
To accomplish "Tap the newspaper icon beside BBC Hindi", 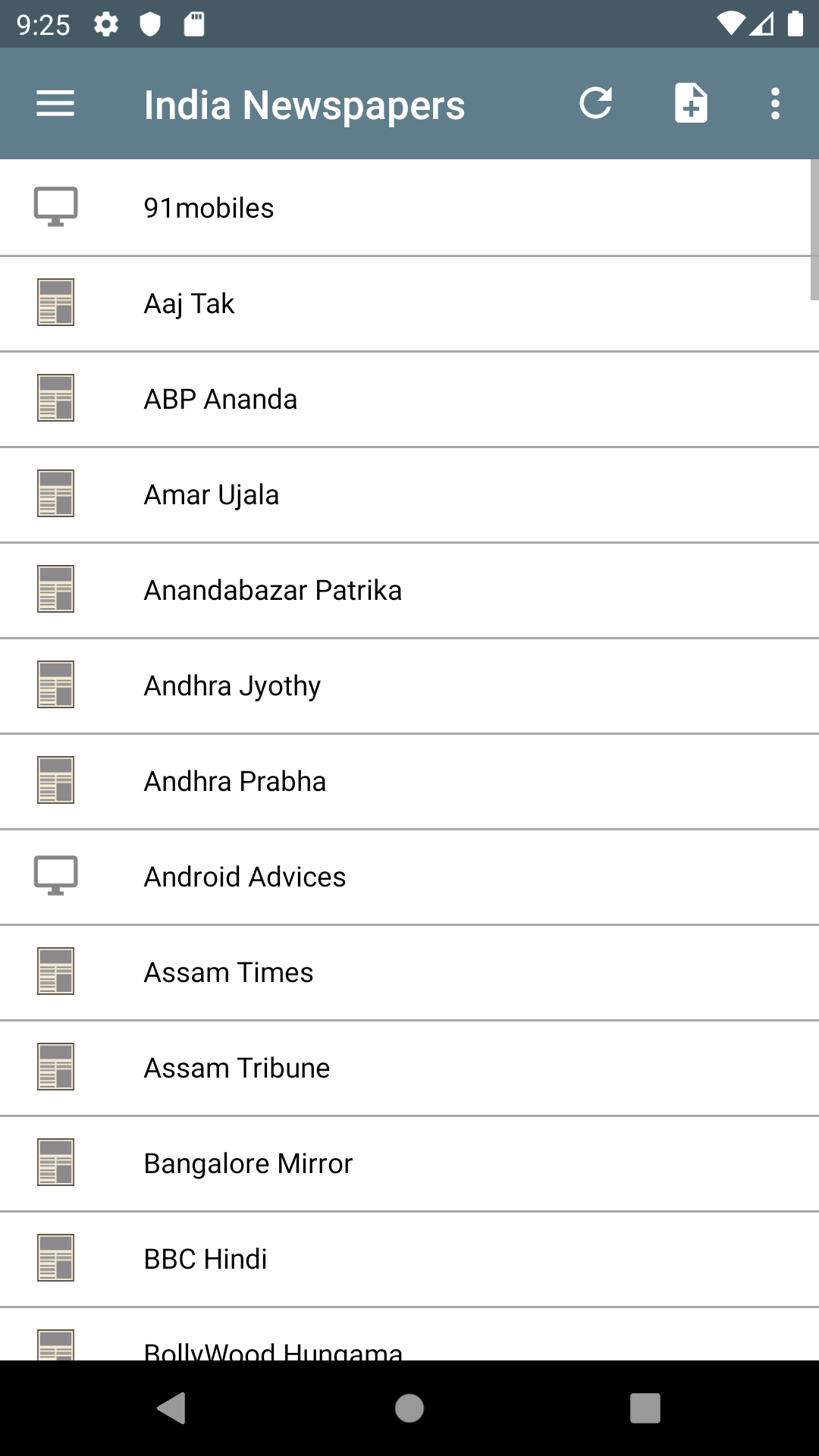I will (55, 1259).
